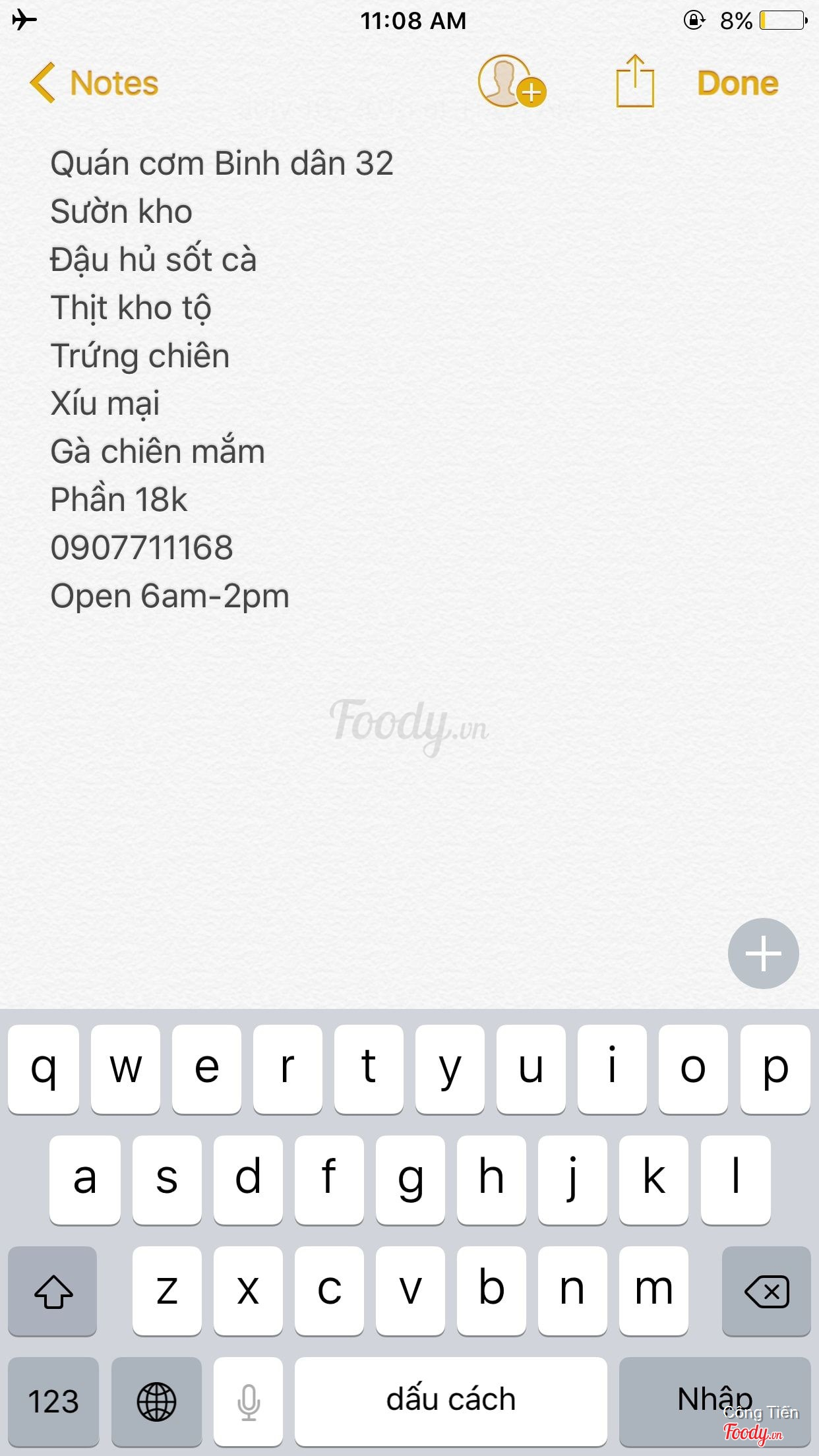The image size is (819, 1456).
Task: Go back to the Notes list
Action: [x=94, y=83]
